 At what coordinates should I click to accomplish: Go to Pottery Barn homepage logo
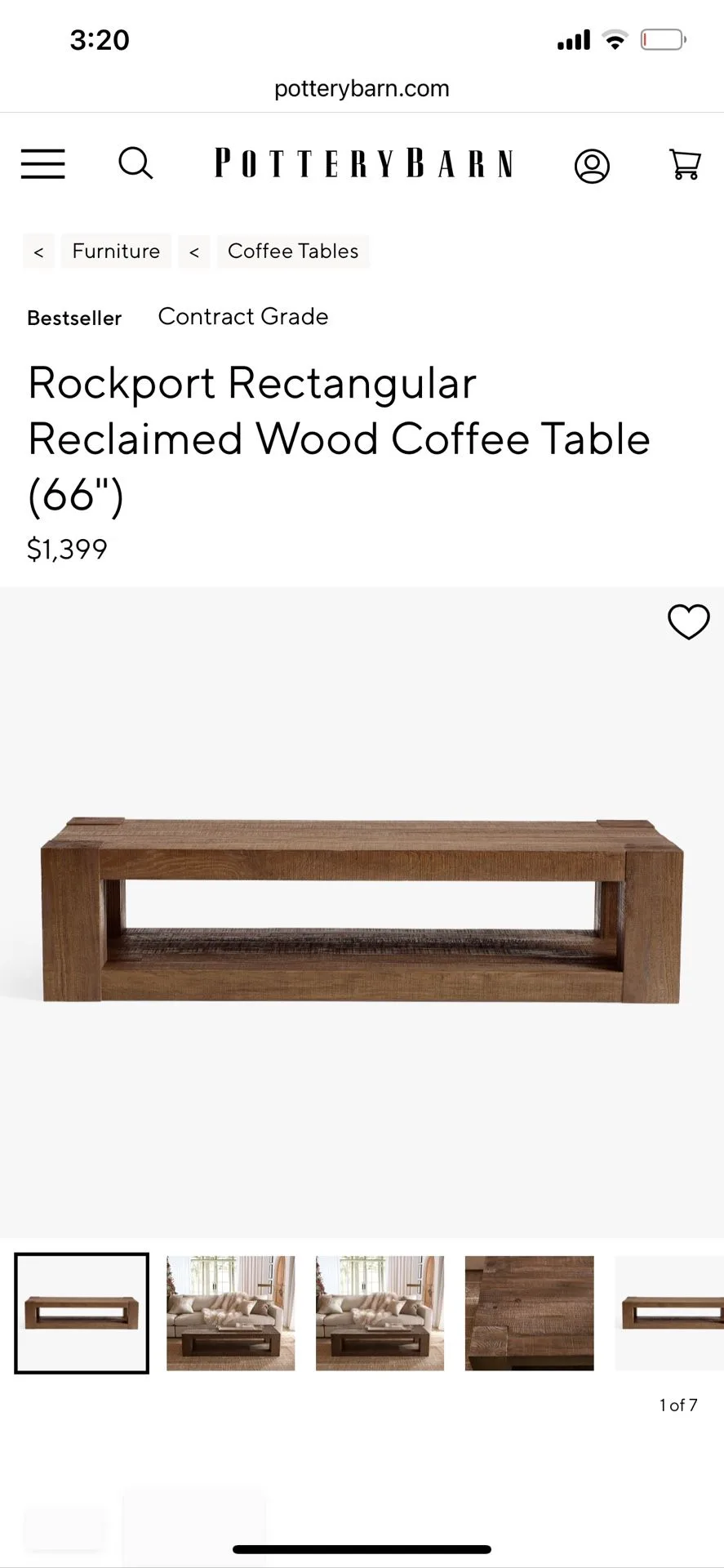[x=364, y=164]
